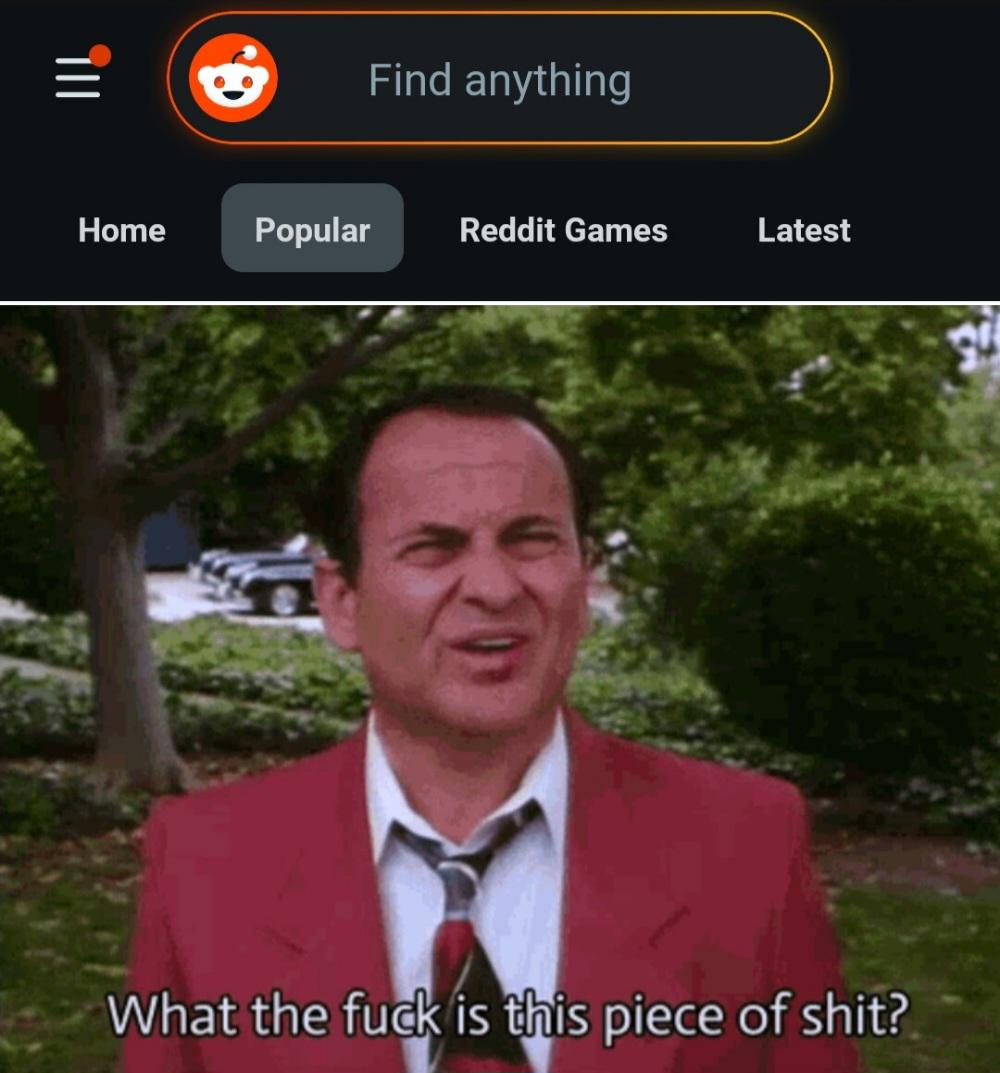
Task: Click the currently selected Popular feed pill
Action: point(311,231)
